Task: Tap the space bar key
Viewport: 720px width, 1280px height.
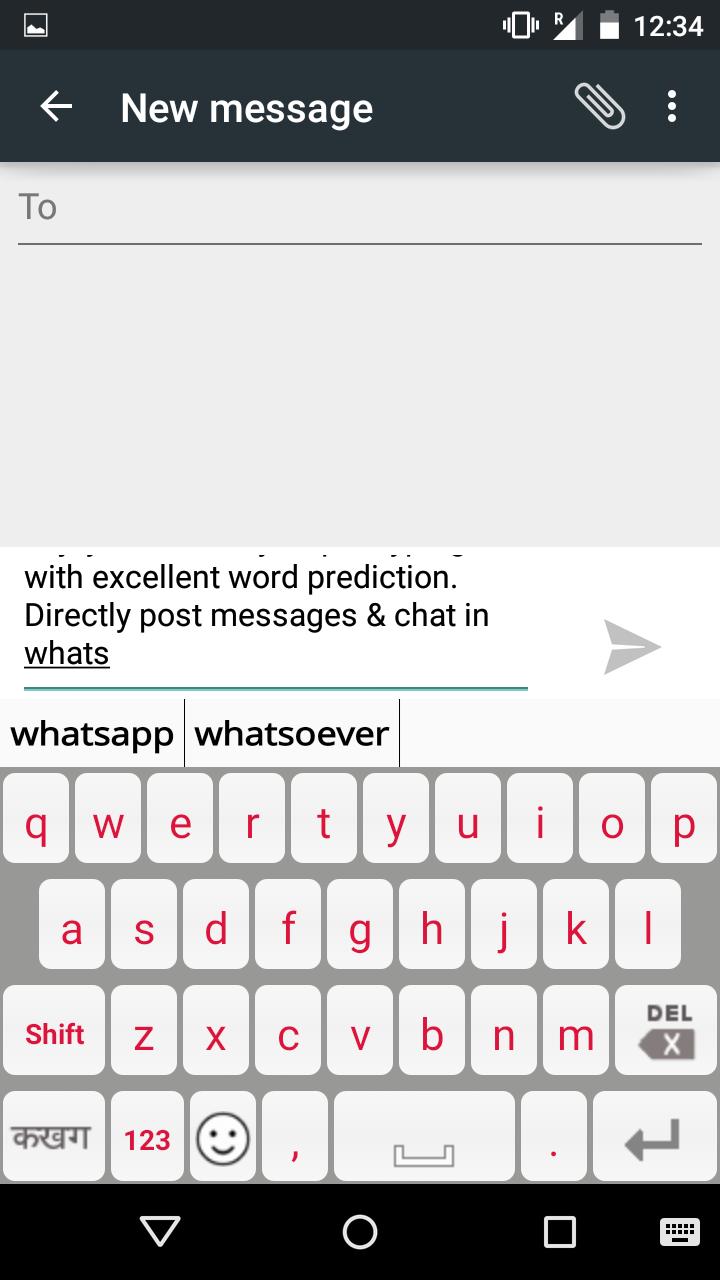Action: pyautogui.click(x=424, y=1138)
